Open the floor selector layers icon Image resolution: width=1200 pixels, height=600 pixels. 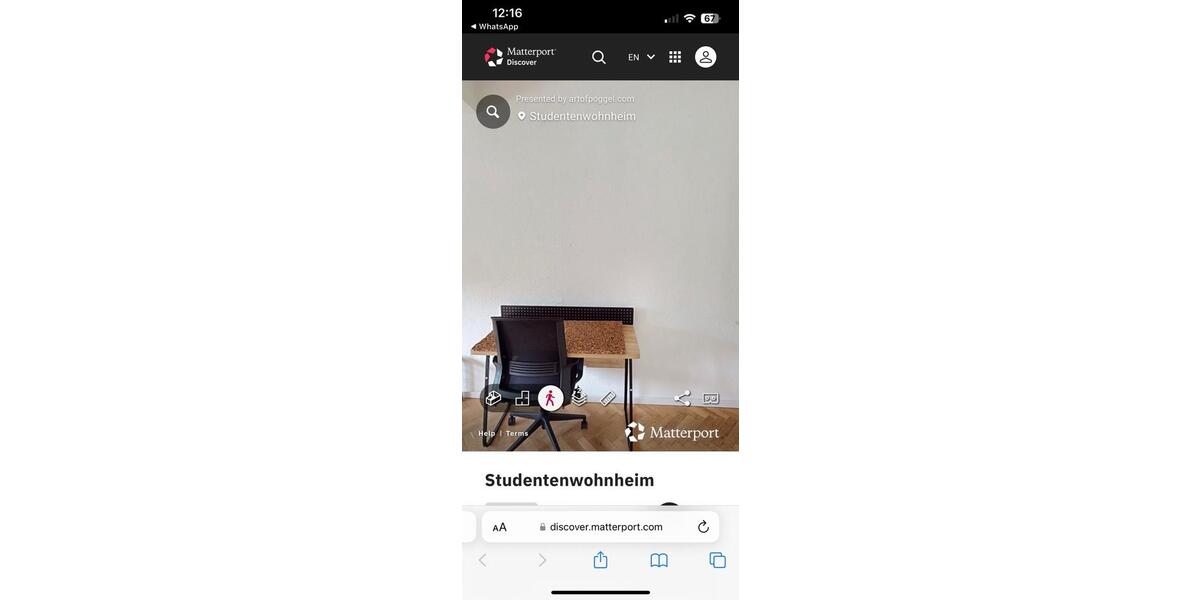(x=579, y=398)
